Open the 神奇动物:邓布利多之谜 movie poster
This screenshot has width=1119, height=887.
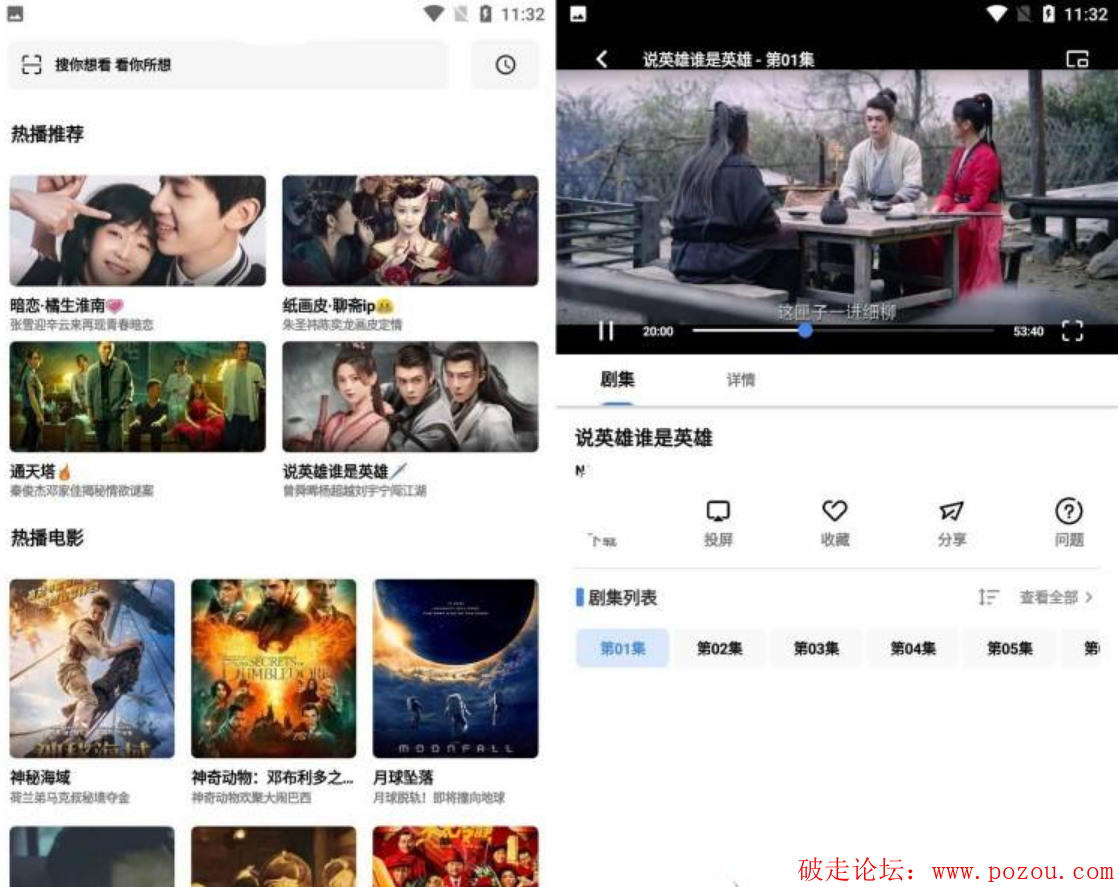click(x=273, y=668)
